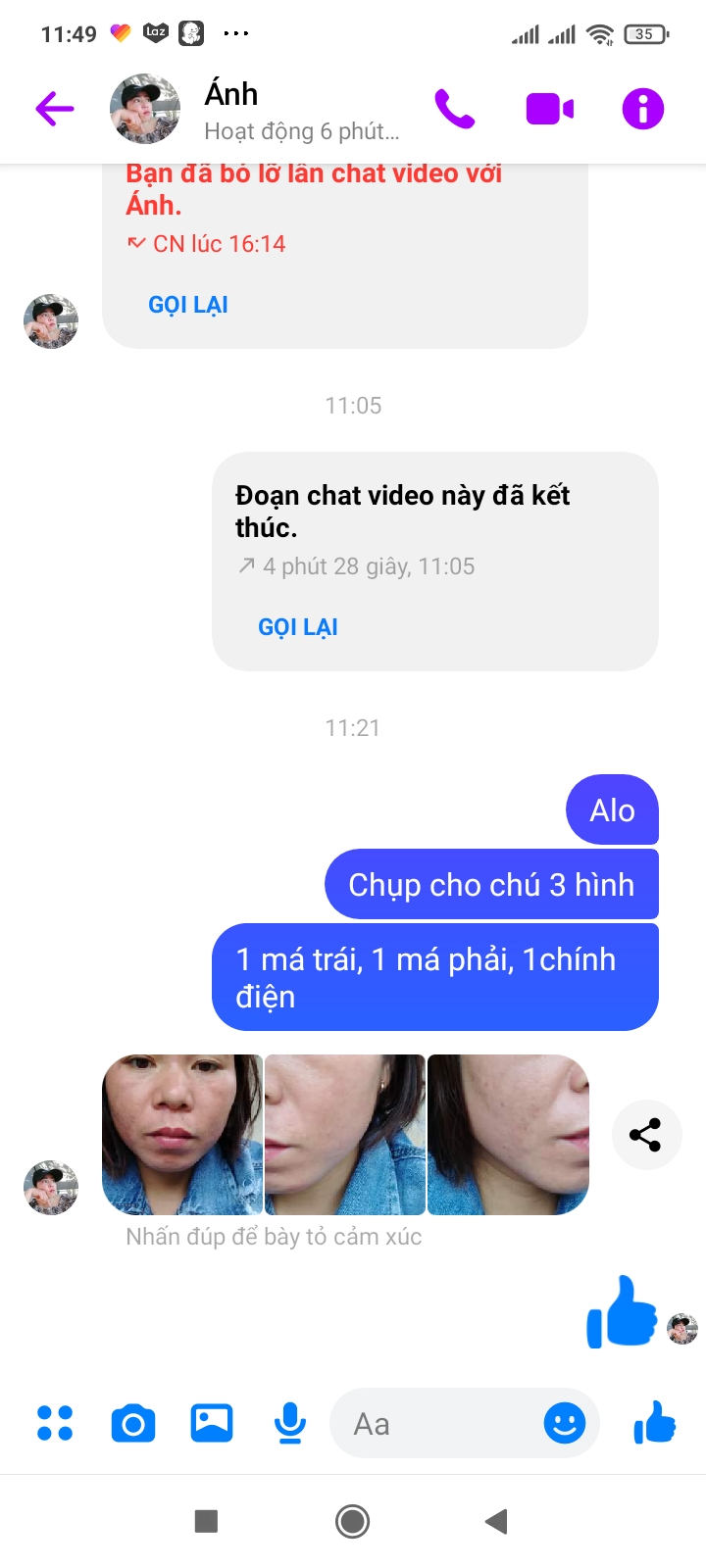Open the middle cheek photo
Image resolution: width=706 pixels, height=1568 pixels.
click(345, 1135)
